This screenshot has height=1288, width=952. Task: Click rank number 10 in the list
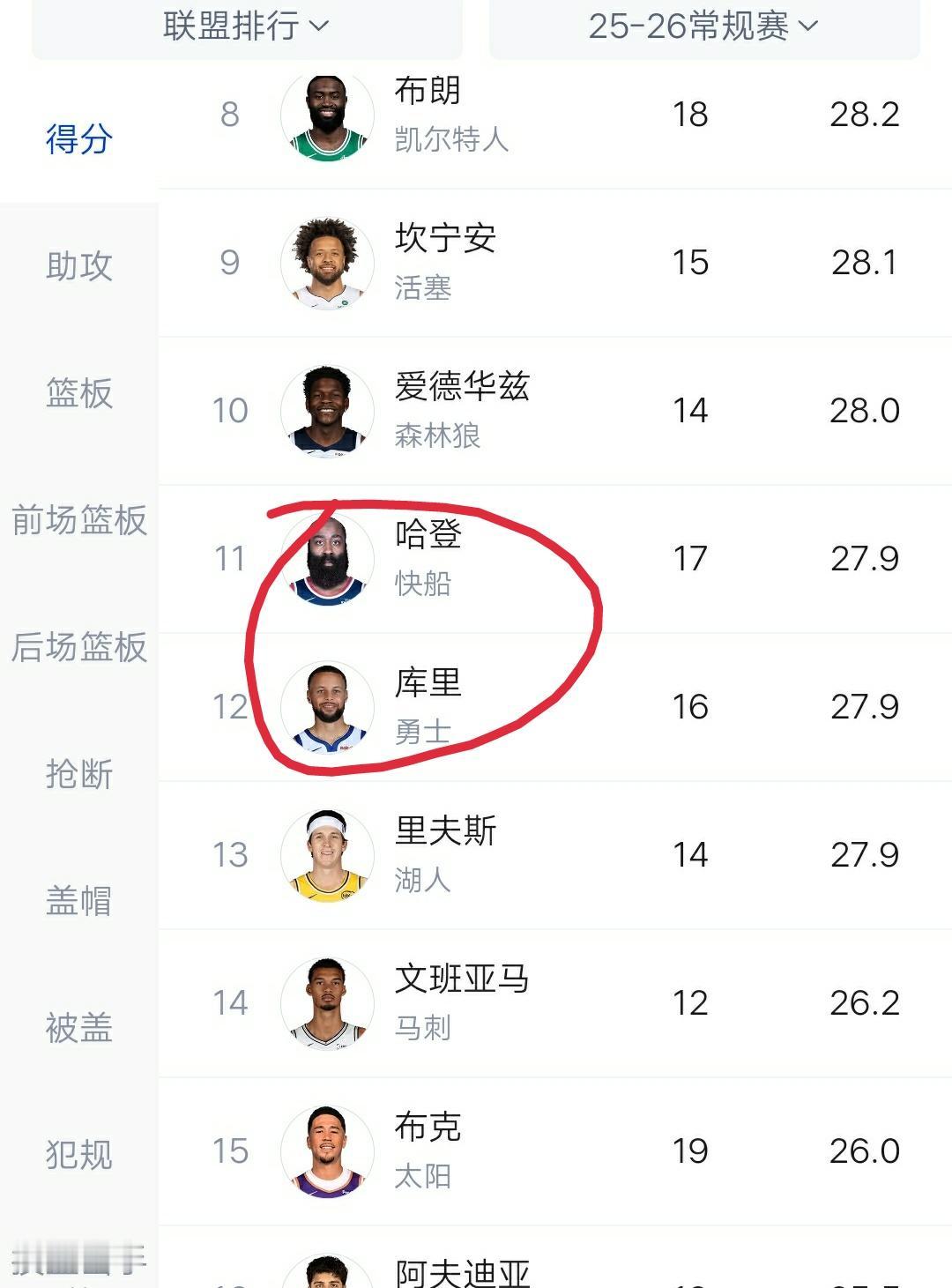[x=229, y=411]
